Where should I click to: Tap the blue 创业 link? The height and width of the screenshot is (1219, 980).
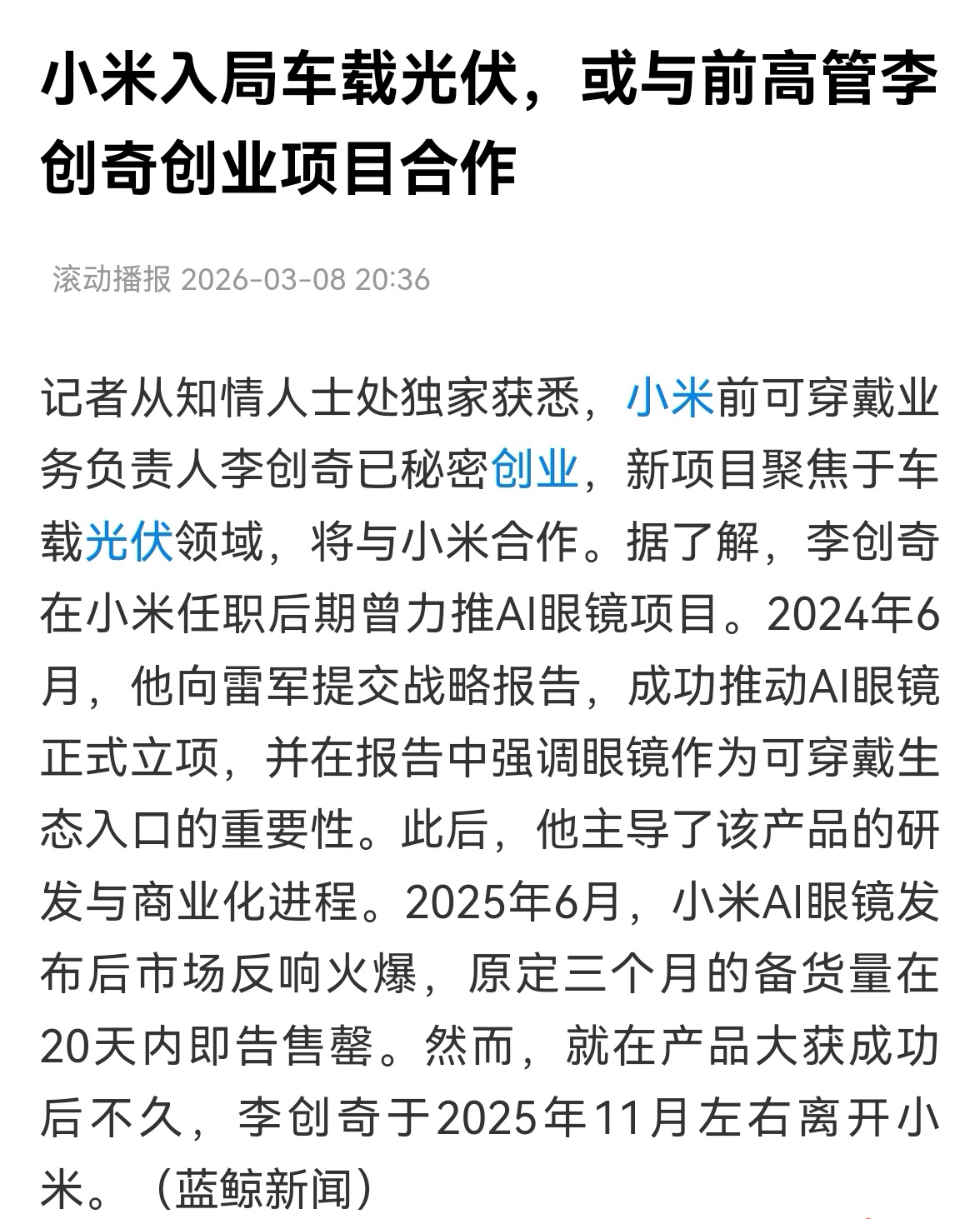pyautogui.click(x=534, y=470)
